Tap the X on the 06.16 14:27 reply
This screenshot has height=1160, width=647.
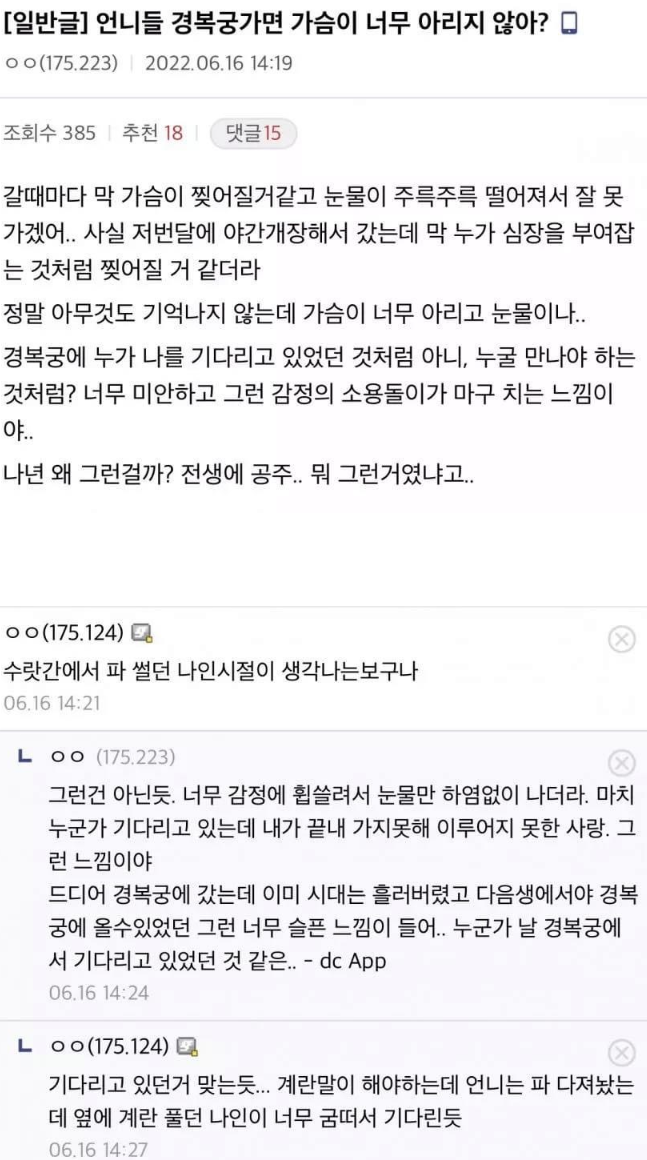point(622,1052)
